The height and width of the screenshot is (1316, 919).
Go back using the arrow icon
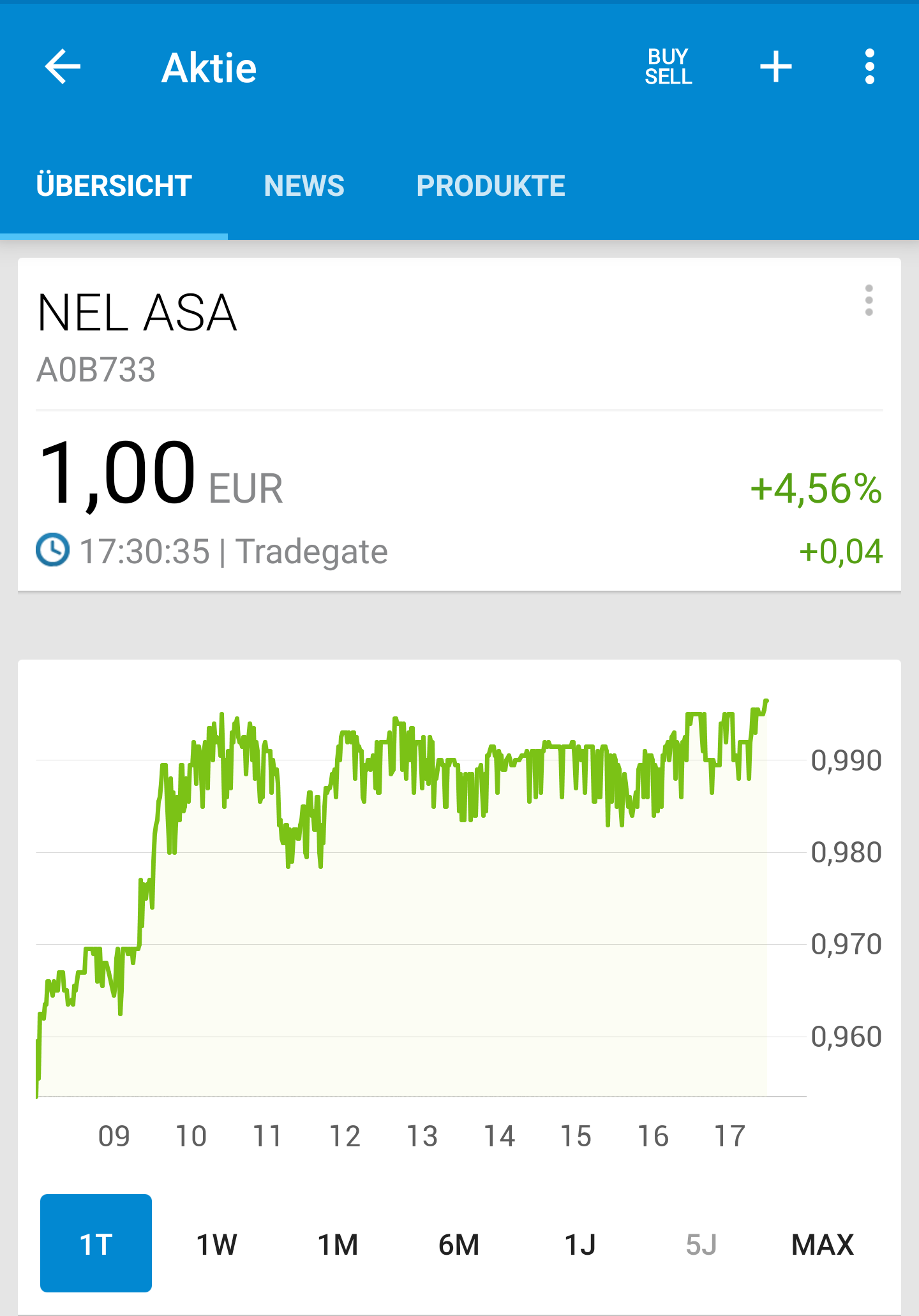[x=63, y=66]
